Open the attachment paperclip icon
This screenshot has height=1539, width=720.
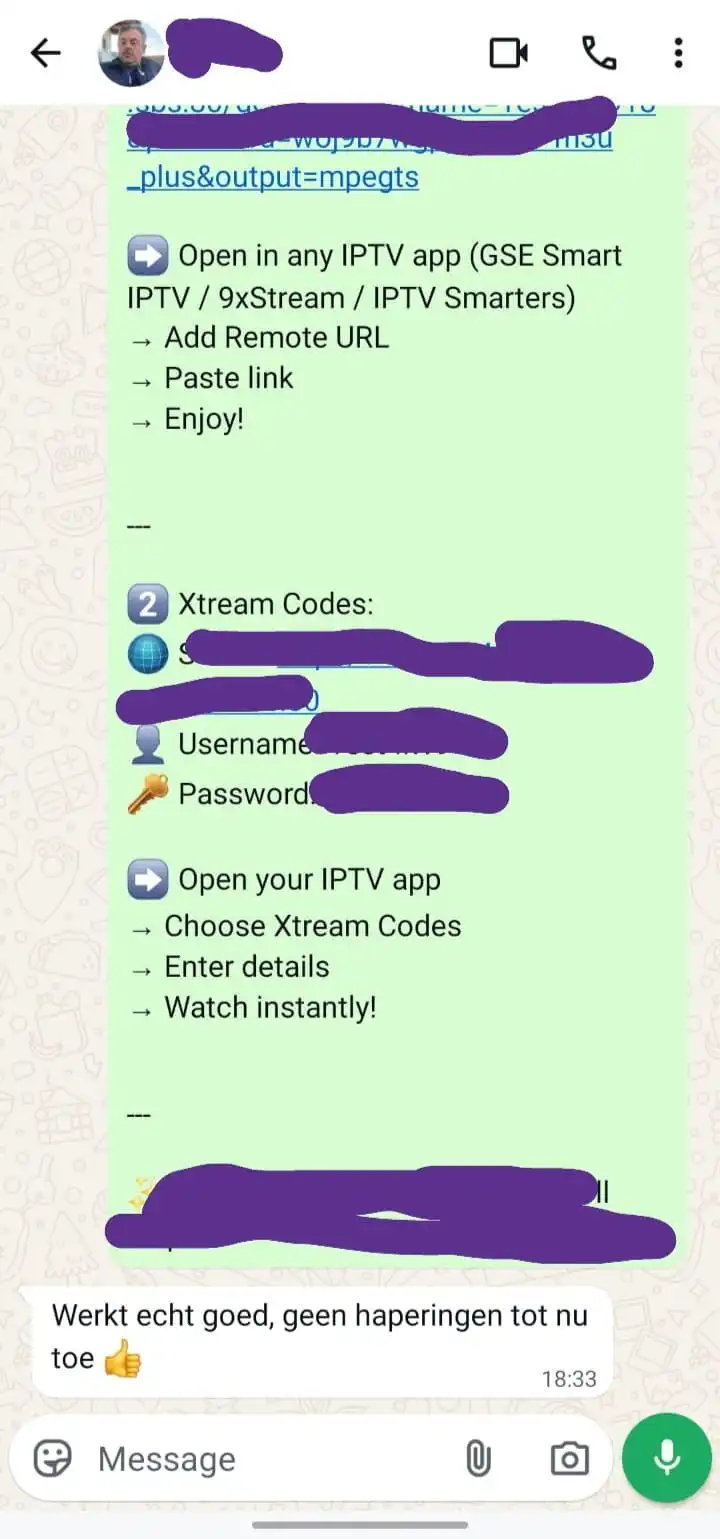point(478,1458)
